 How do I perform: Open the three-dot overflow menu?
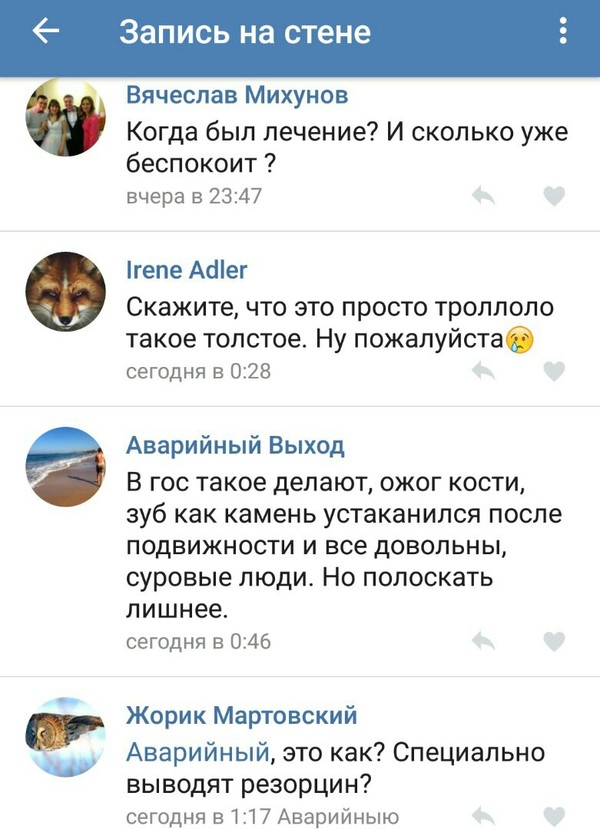pyautogui.click(x=563, y=32)
